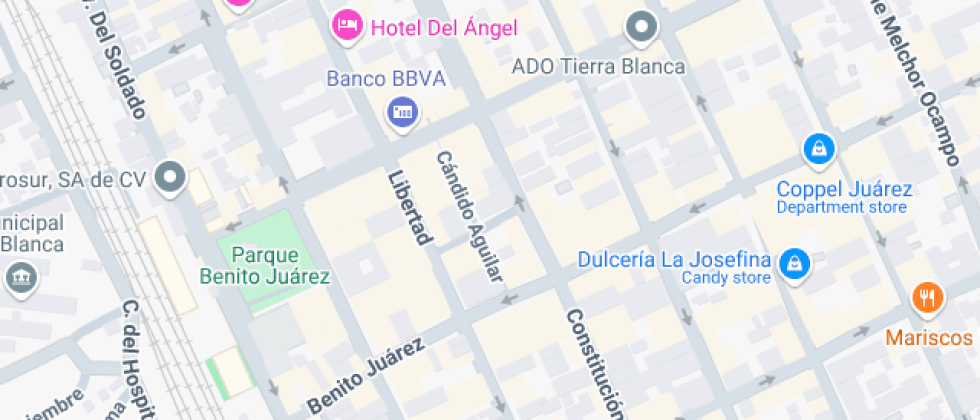Open the Mariscos restaurant marker
This screenshot has height=420, width=980.
[x=927, y=298]
